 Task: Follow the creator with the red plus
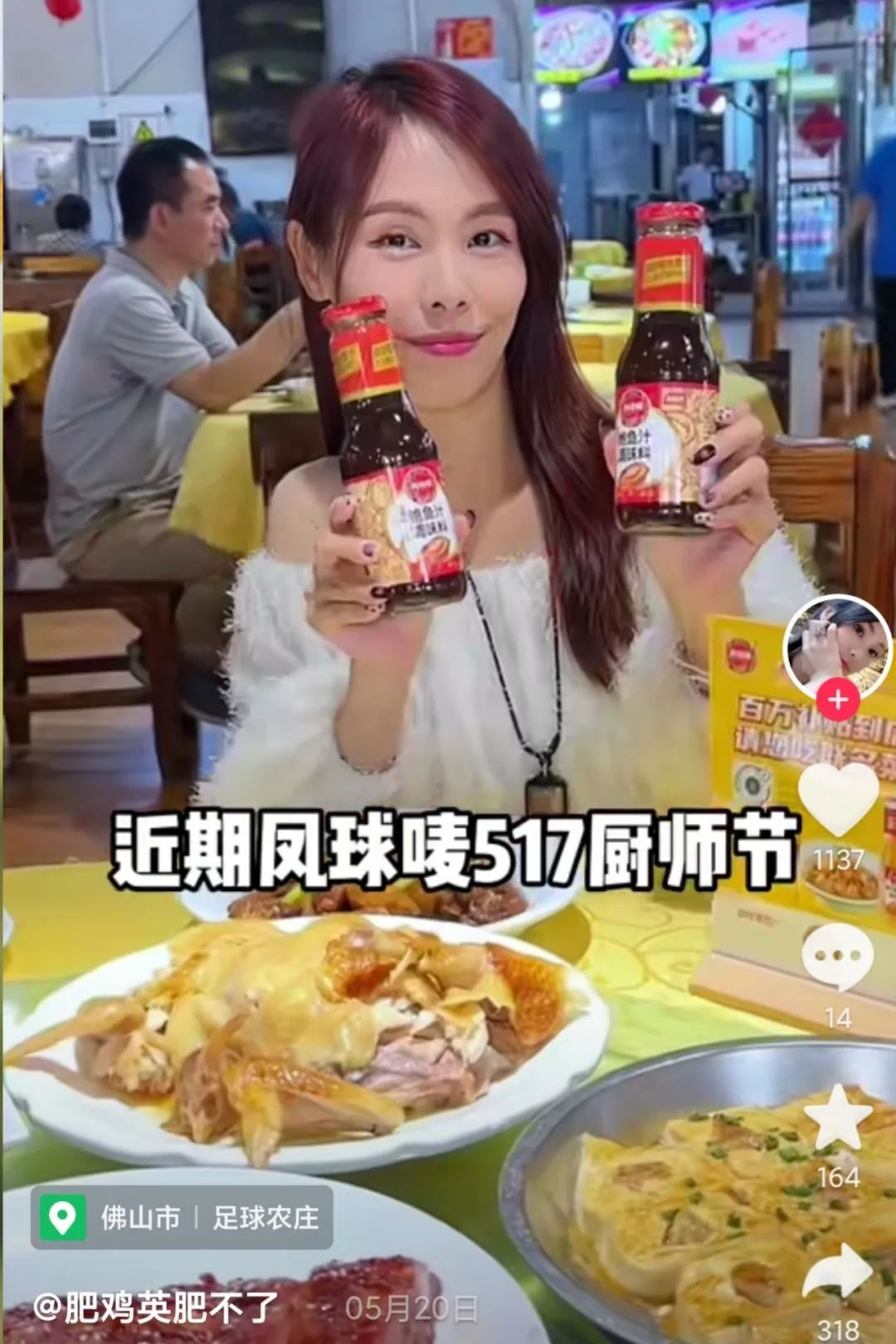click(837, 699)
